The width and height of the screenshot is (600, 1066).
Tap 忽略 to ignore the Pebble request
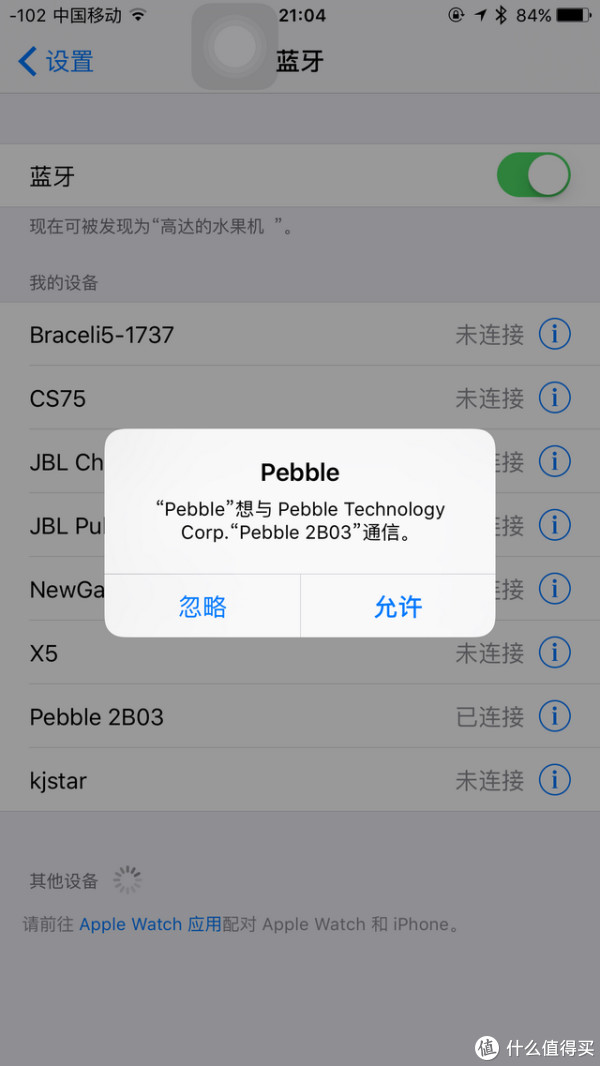203,606
